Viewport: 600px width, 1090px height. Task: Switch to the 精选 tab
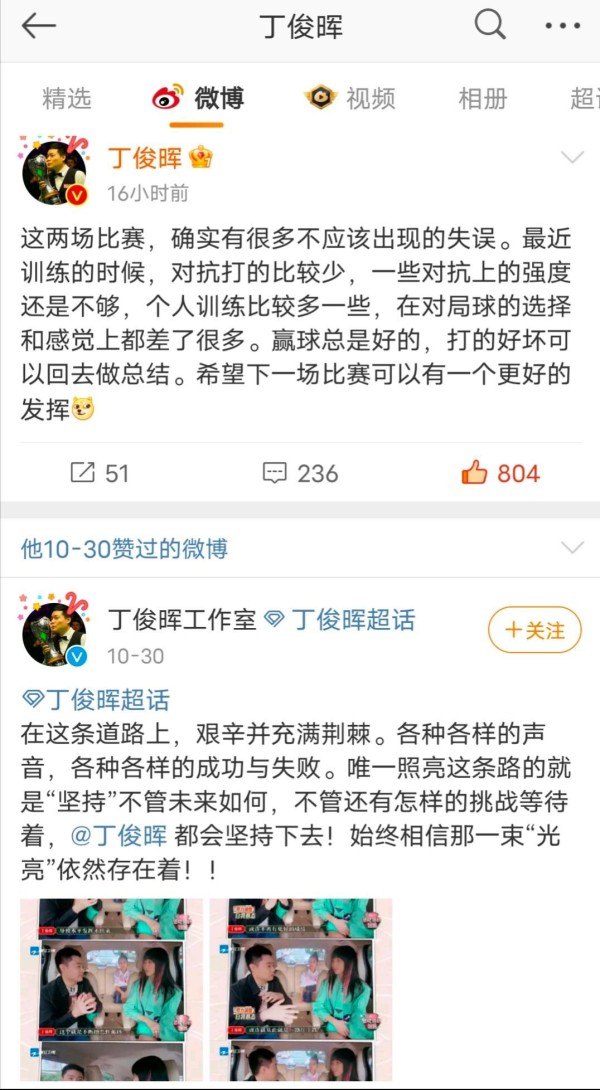(67, 98)
